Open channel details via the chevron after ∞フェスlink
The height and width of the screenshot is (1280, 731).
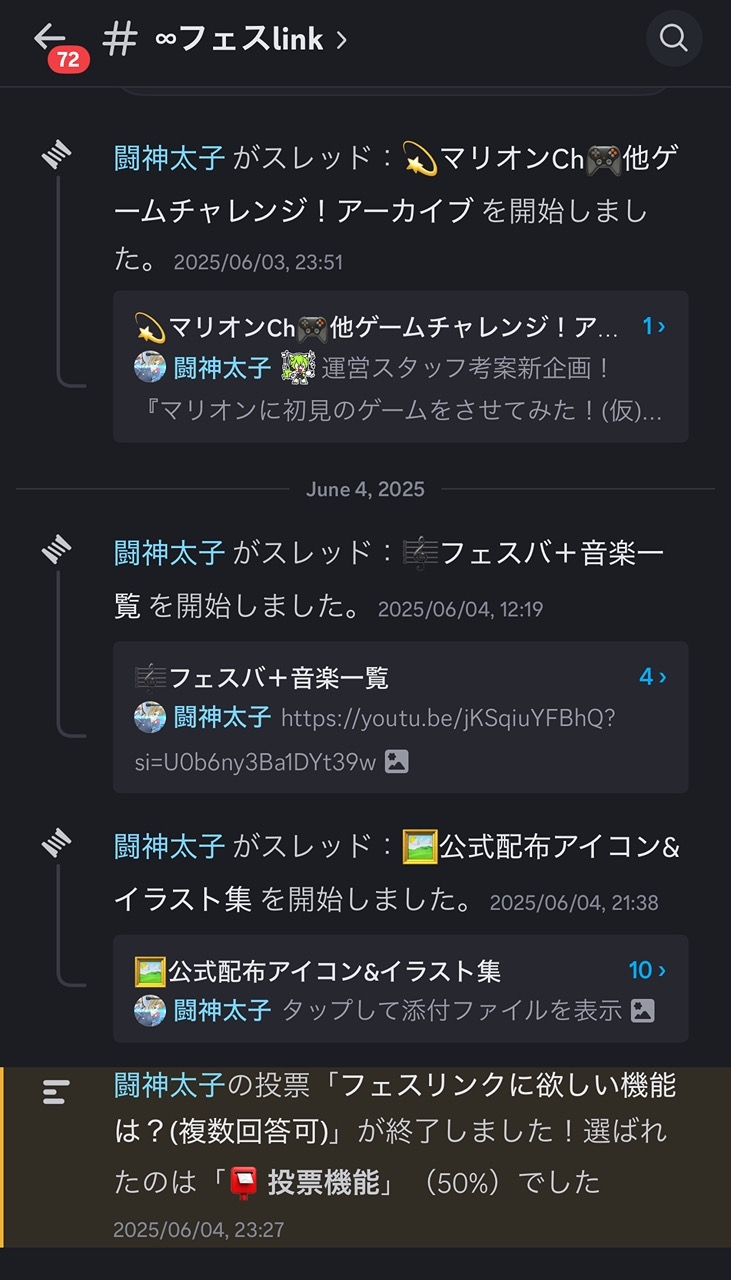tap(340, 38)
